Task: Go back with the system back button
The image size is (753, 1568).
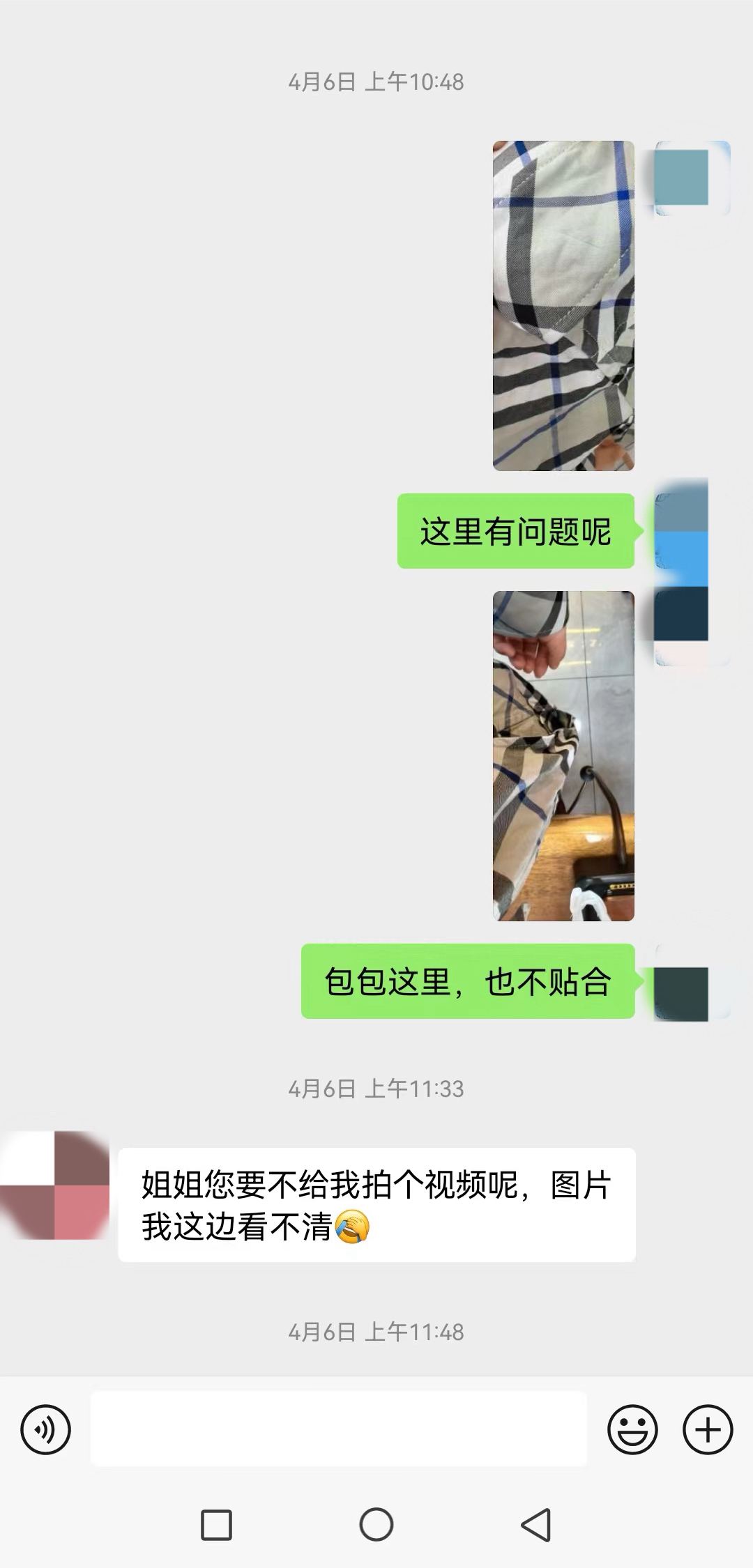Action: point(536,1525)
